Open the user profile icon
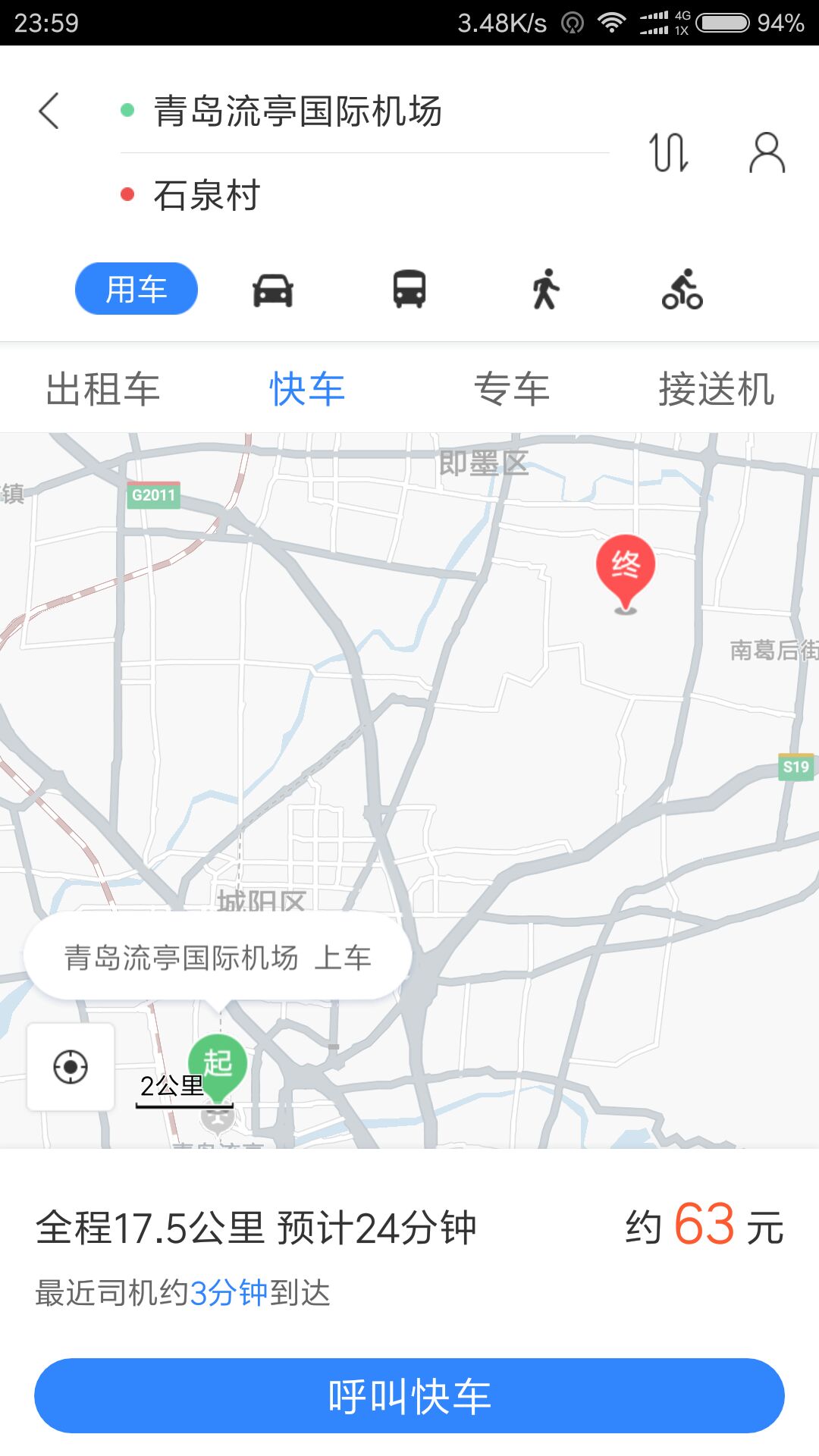Screen dimensions: 819x1456 click(767, 152)
